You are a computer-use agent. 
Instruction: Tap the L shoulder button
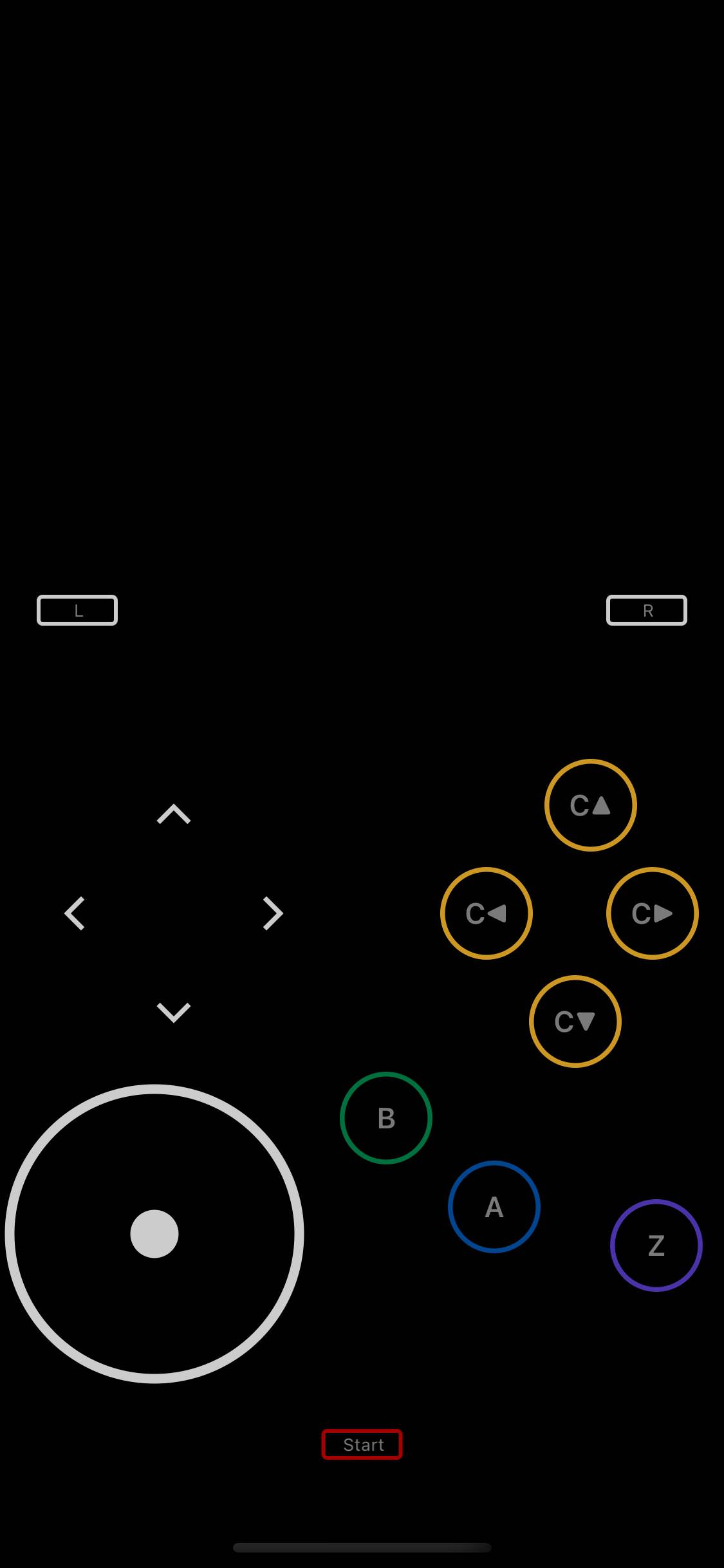(x=77, y=610)
